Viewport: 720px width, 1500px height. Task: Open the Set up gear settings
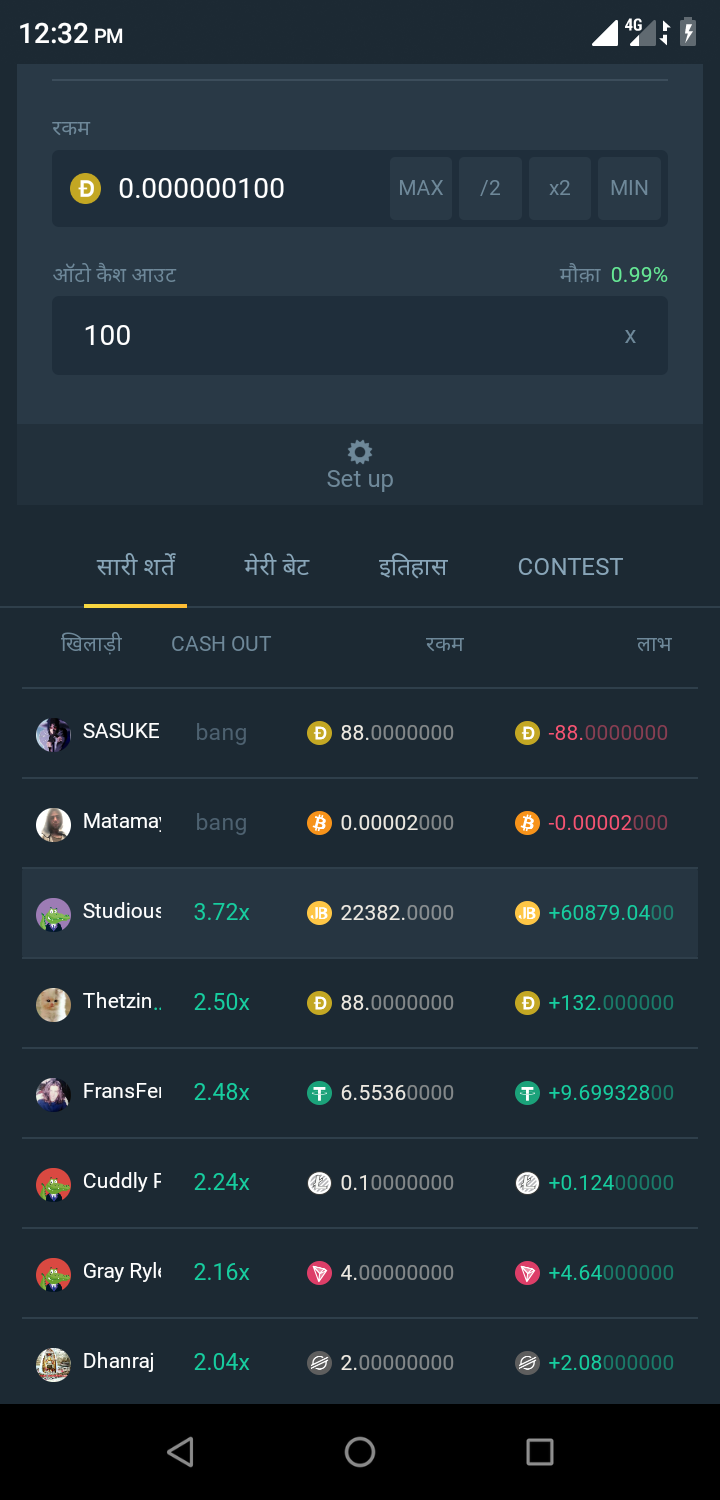[360, 465]
